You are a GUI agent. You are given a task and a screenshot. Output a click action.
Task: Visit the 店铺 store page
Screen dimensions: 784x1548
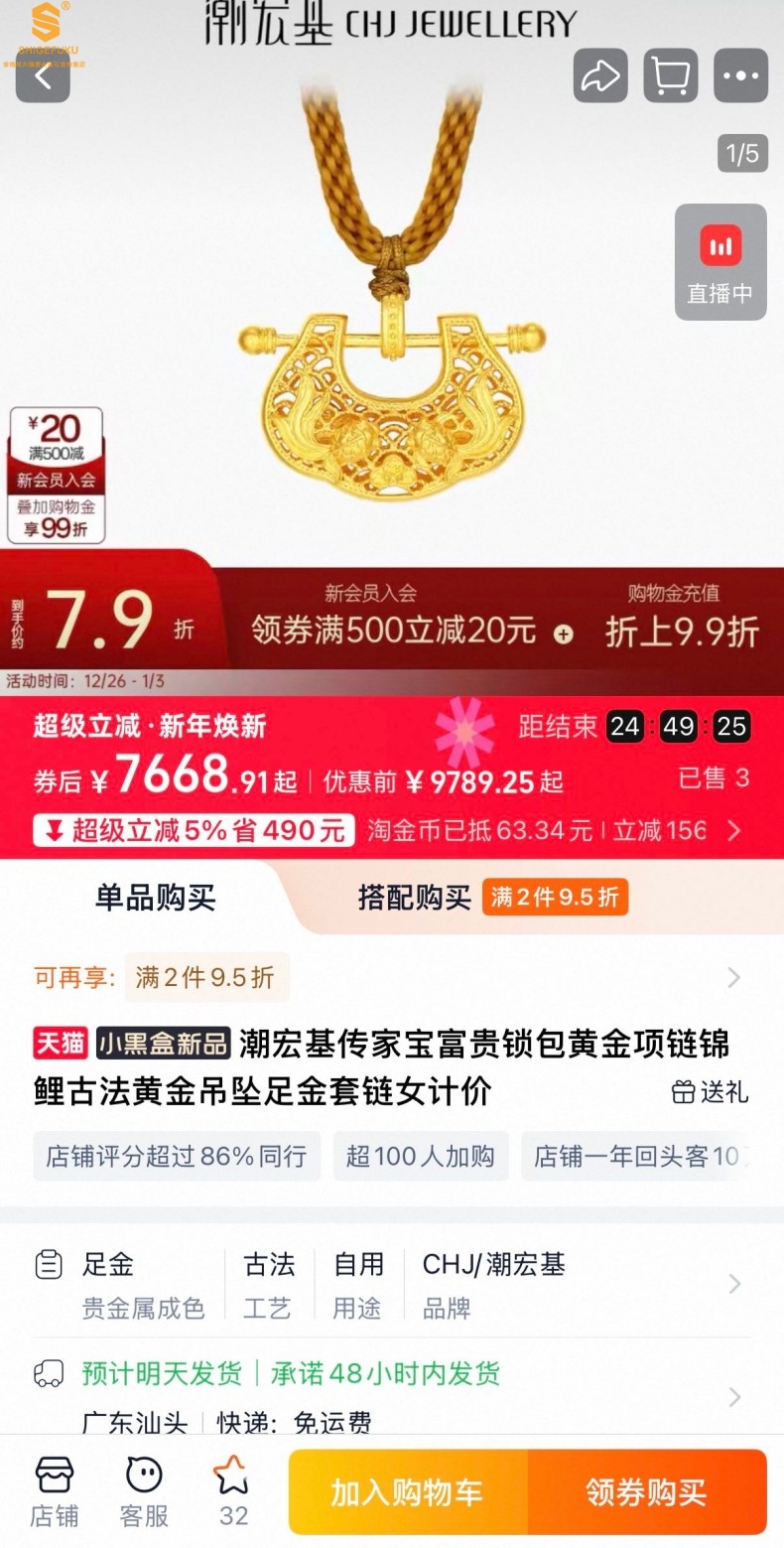pos(54,1492)
